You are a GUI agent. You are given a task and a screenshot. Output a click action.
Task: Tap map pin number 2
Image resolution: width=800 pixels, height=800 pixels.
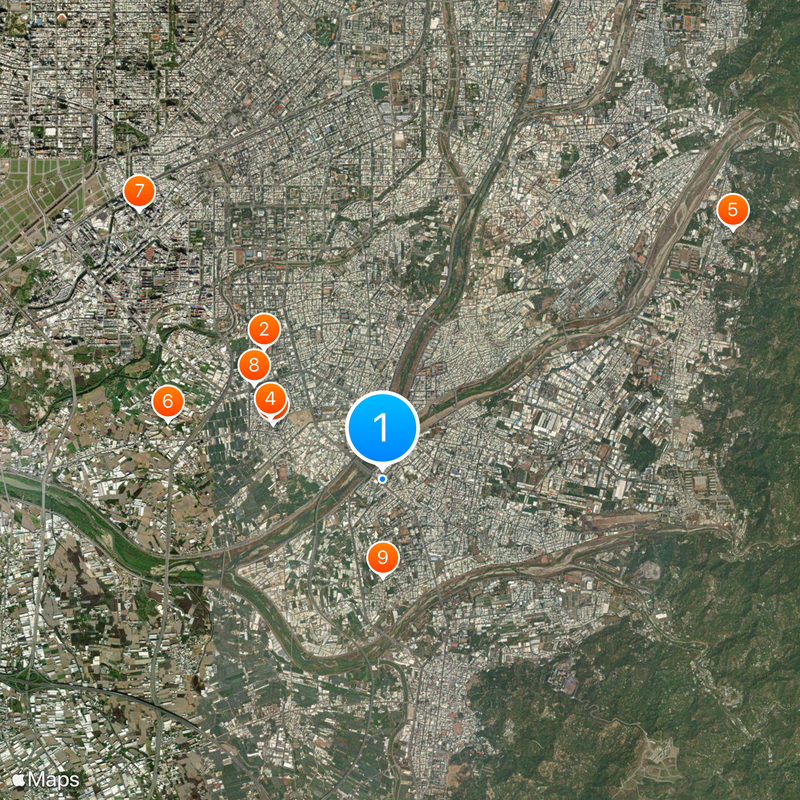pyautogui.click(x=264, y=329)
